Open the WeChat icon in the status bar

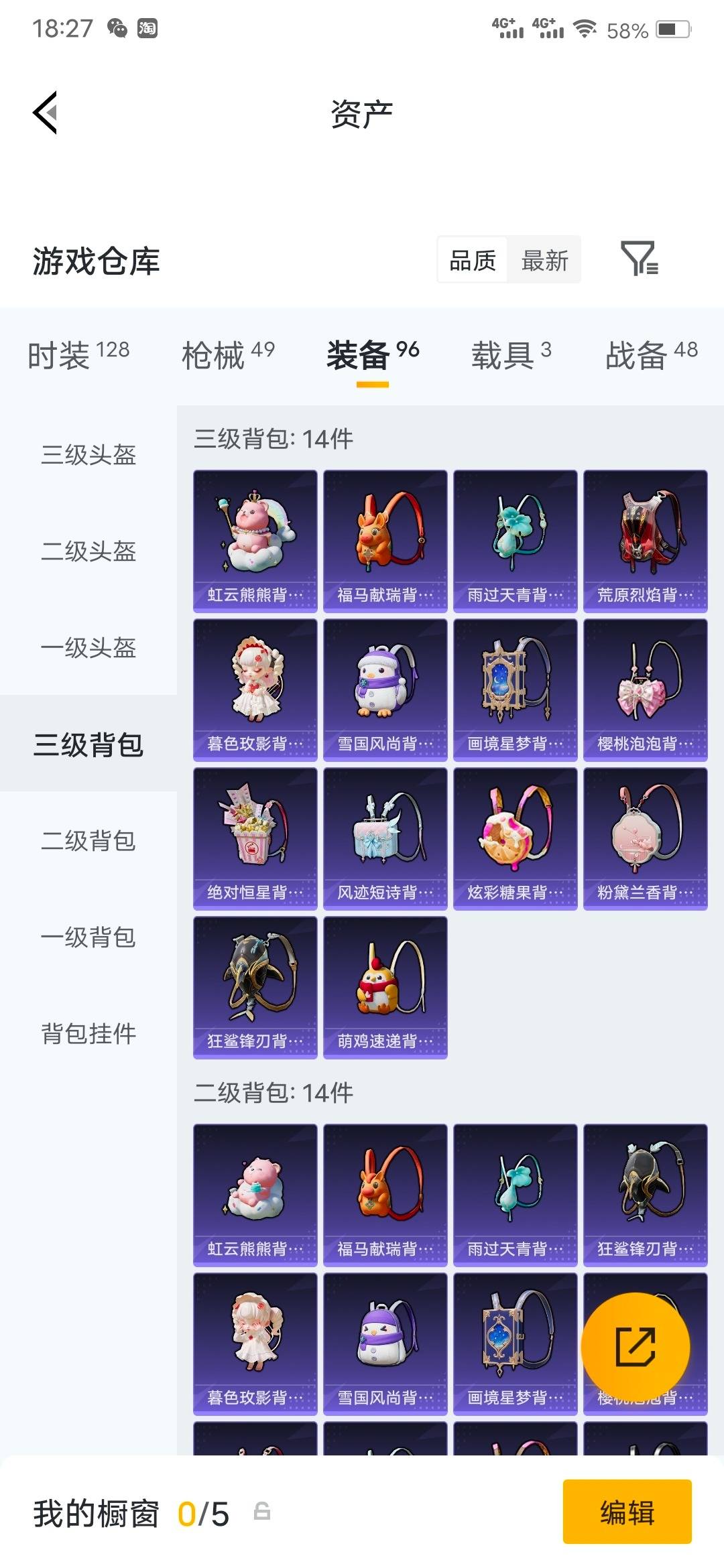[118, 27]
